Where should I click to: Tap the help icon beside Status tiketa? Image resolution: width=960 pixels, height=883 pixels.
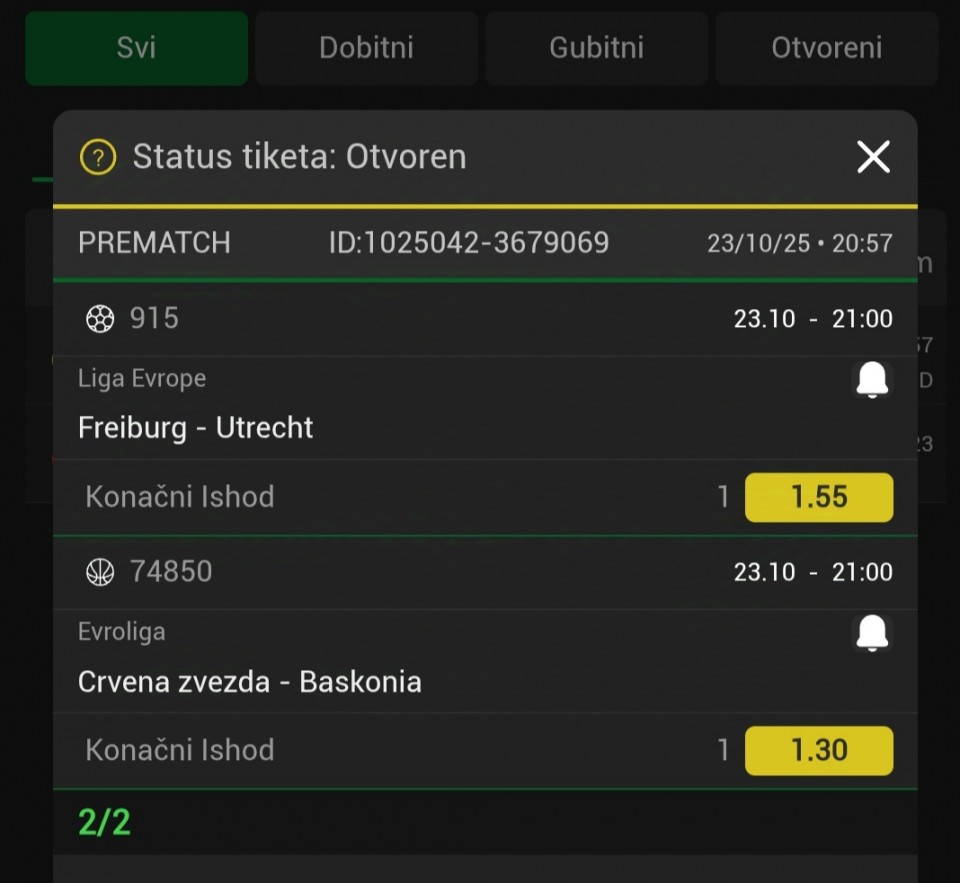pyautogui.click(x=98, y=157)
